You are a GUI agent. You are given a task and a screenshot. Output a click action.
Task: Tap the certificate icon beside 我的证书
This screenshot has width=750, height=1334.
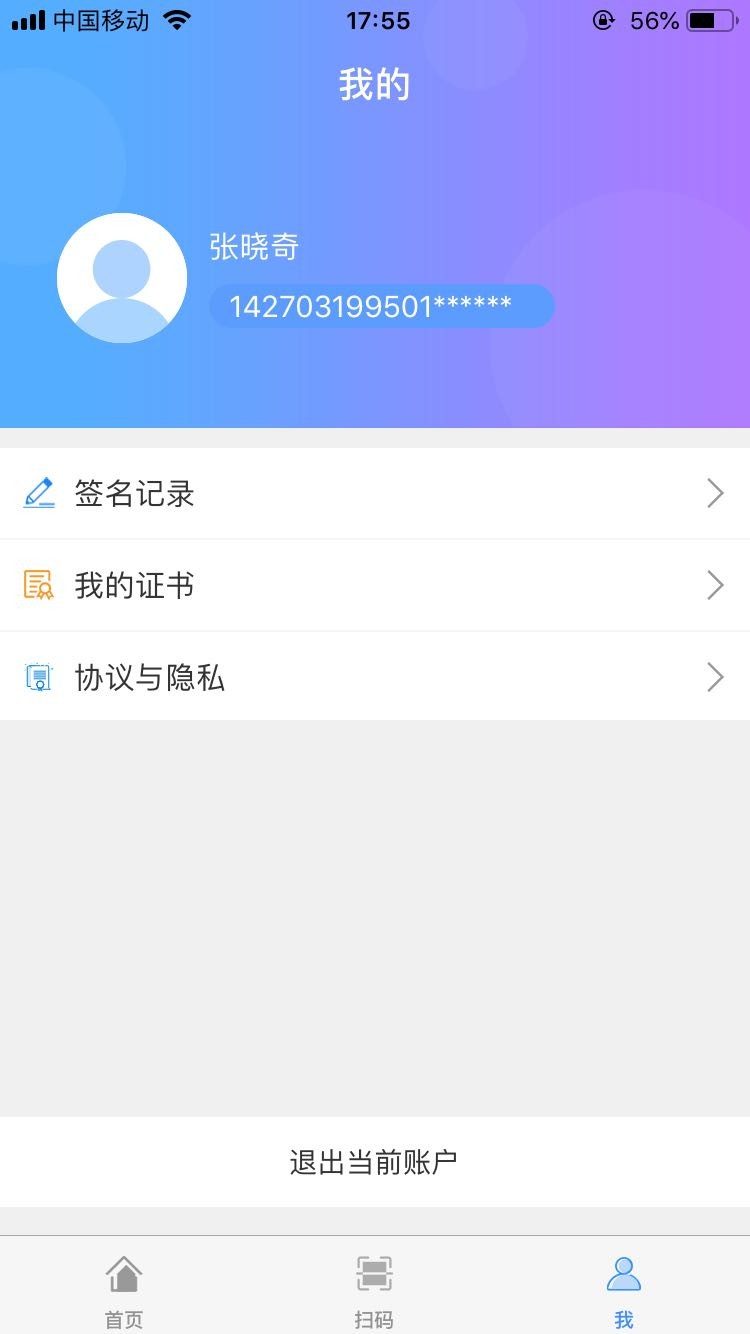pyautogui.click(x=38, y=585)
